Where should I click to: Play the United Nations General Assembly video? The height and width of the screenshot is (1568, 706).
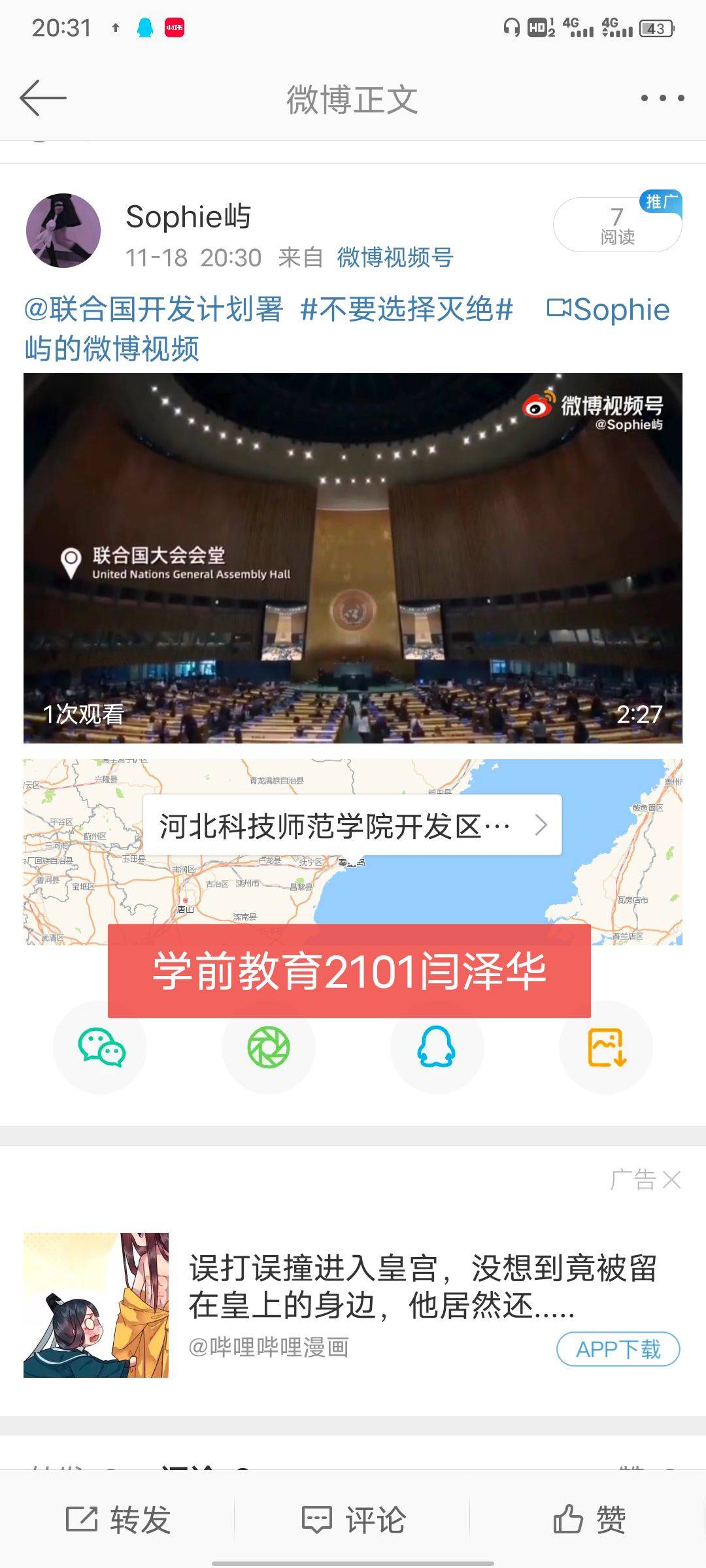coord(353,558)
